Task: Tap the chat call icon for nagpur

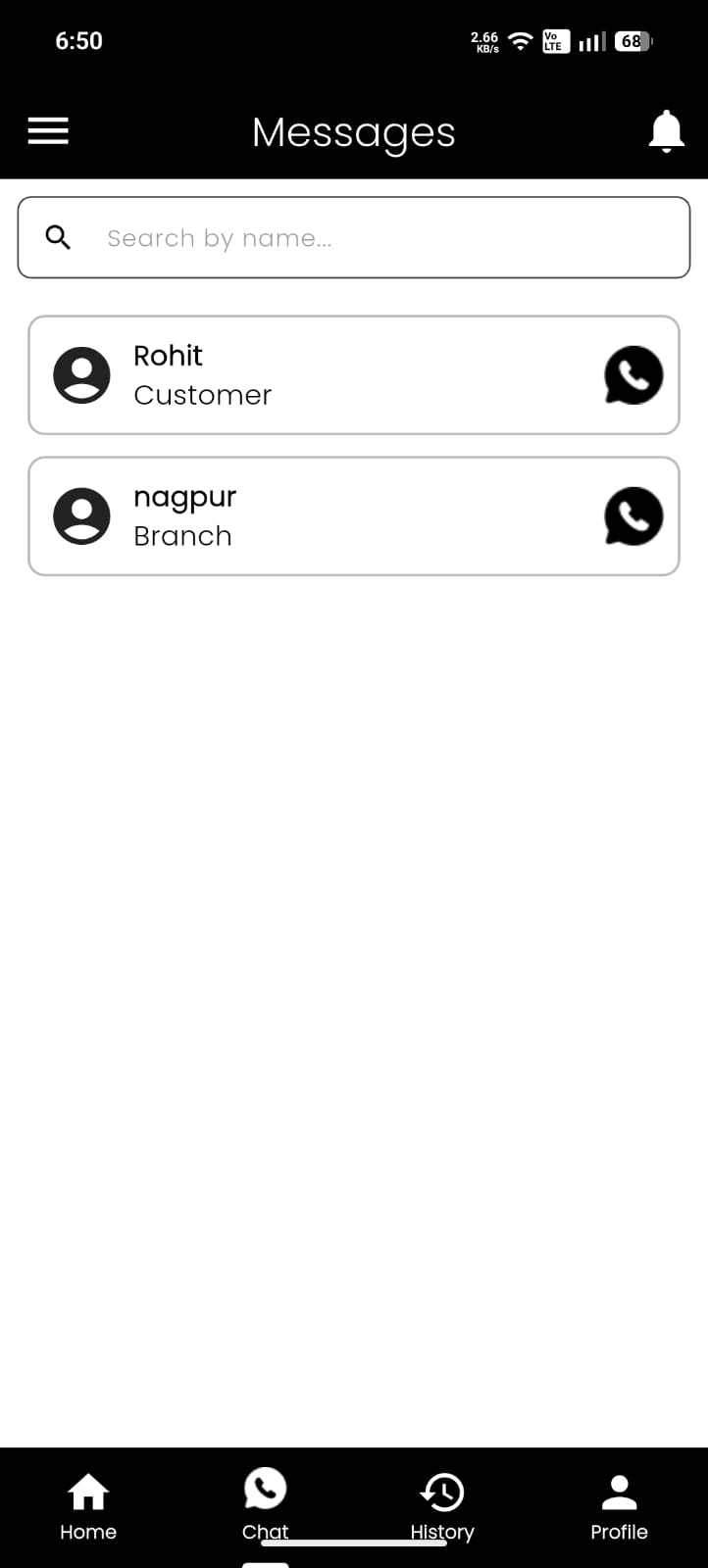Action: [x=633, y=516]
